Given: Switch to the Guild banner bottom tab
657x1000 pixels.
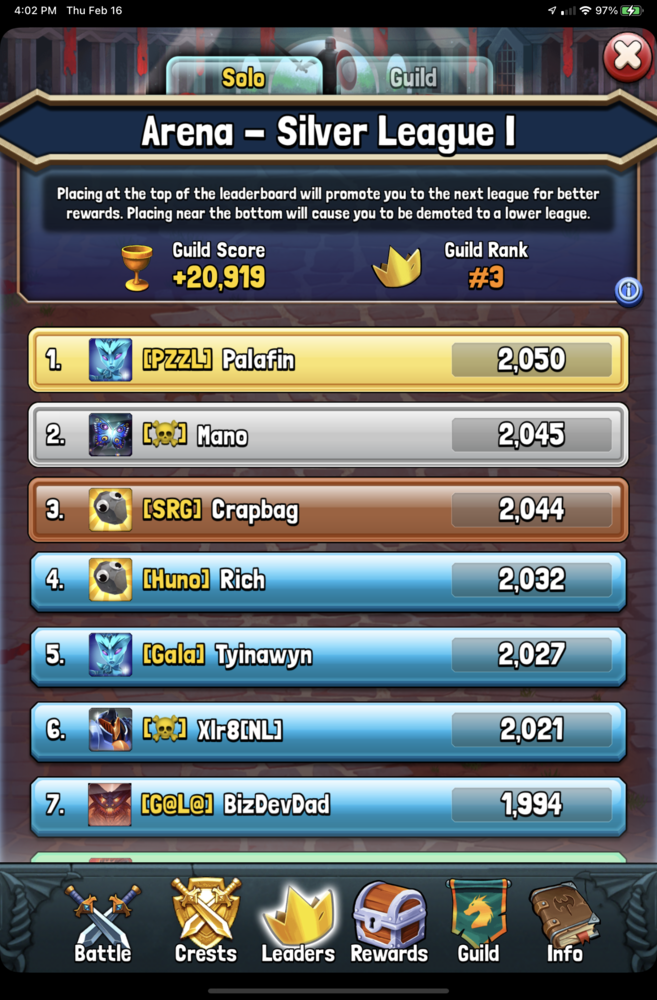Looking at the screenshot, I should pyautogui.click(x=478, y=925).
